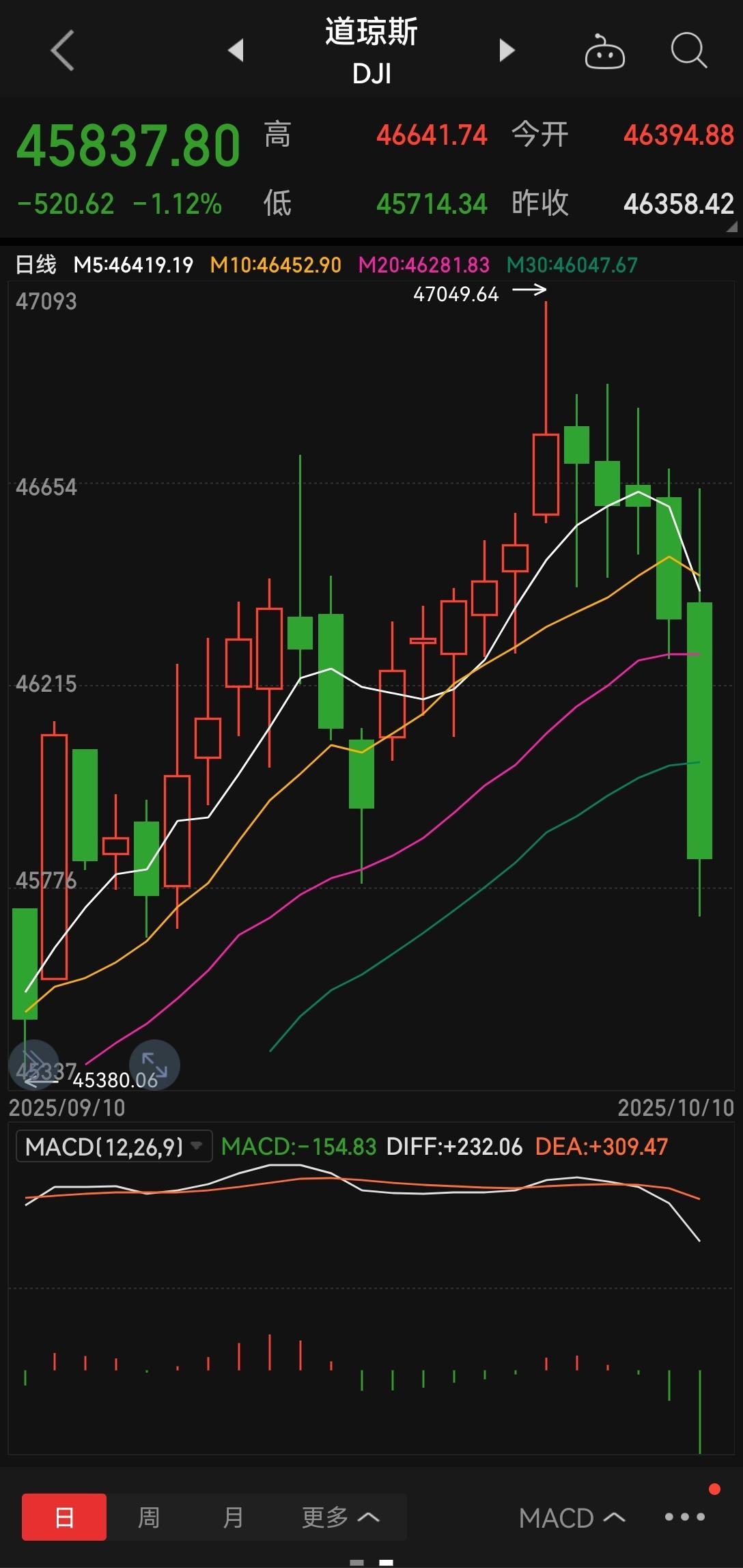Open the MACD(12,26,9) parameter dropdown
The width and height of the screenshot is (743, 1568).
[114, 1147]
